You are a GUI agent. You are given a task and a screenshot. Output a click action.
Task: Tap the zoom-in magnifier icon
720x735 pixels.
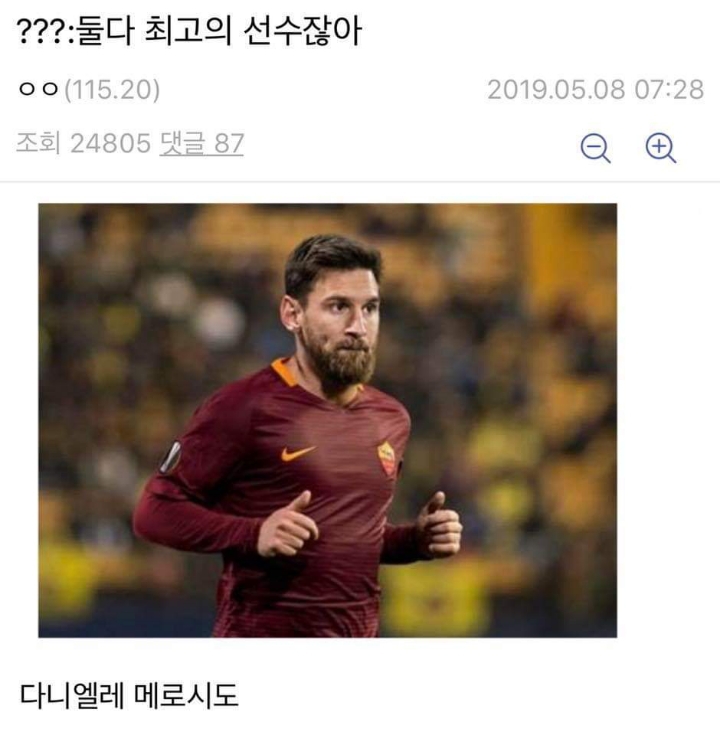[660, 148]
